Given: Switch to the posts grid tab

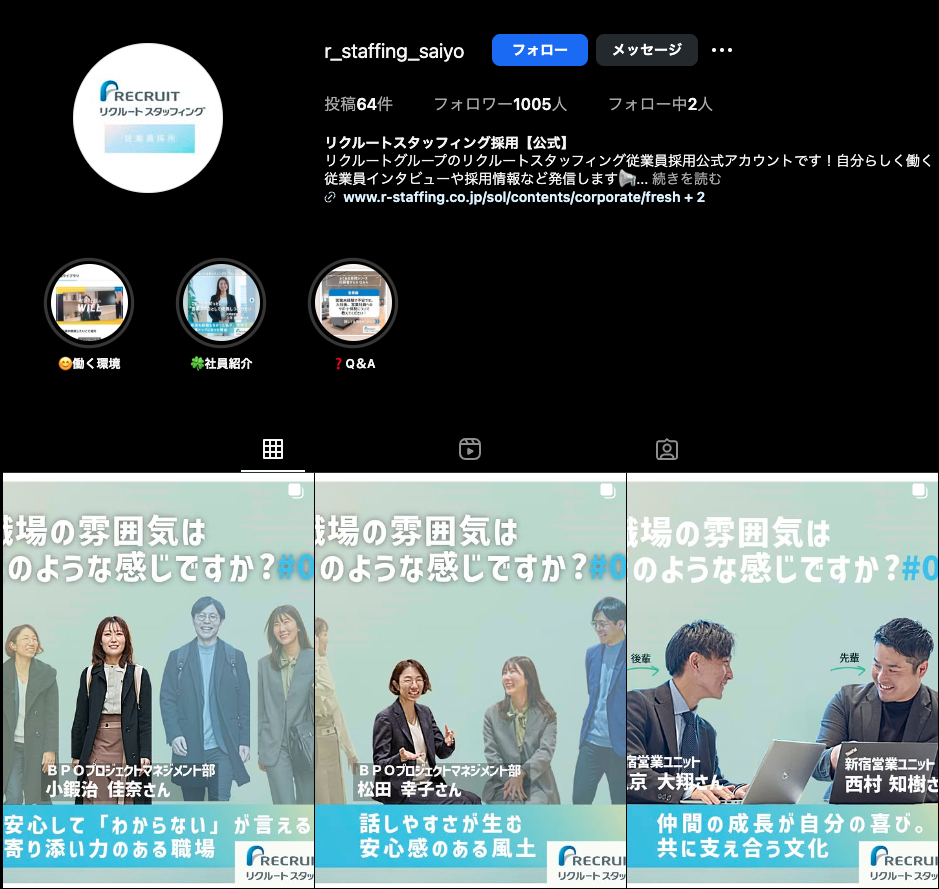Looking at the screenshot, I should 273,450.
